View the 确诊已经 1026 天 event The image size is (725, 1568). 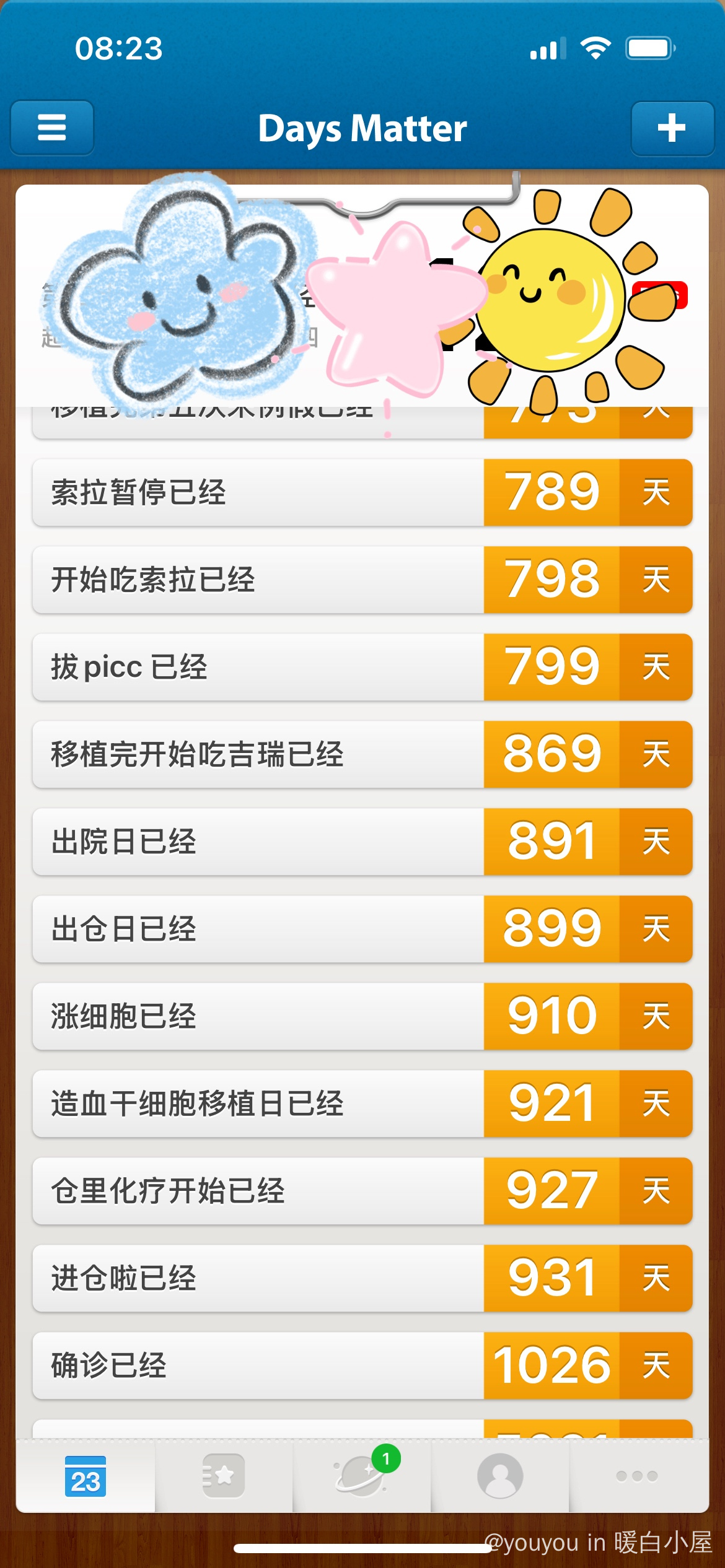tap(362, 1366)
